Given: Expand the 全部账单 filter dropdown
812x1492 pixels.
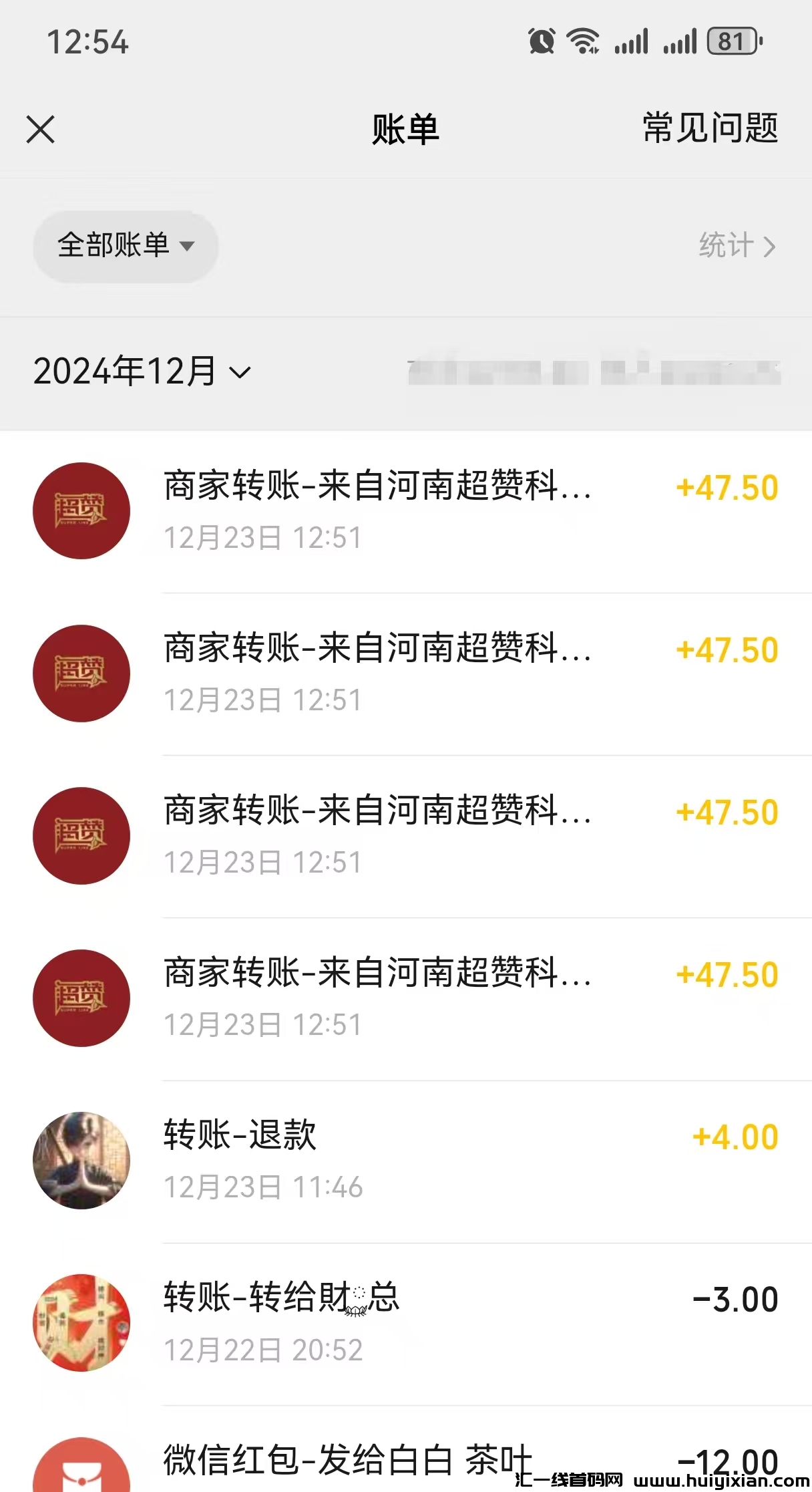Looking at the screenshot, I should 126,246.
